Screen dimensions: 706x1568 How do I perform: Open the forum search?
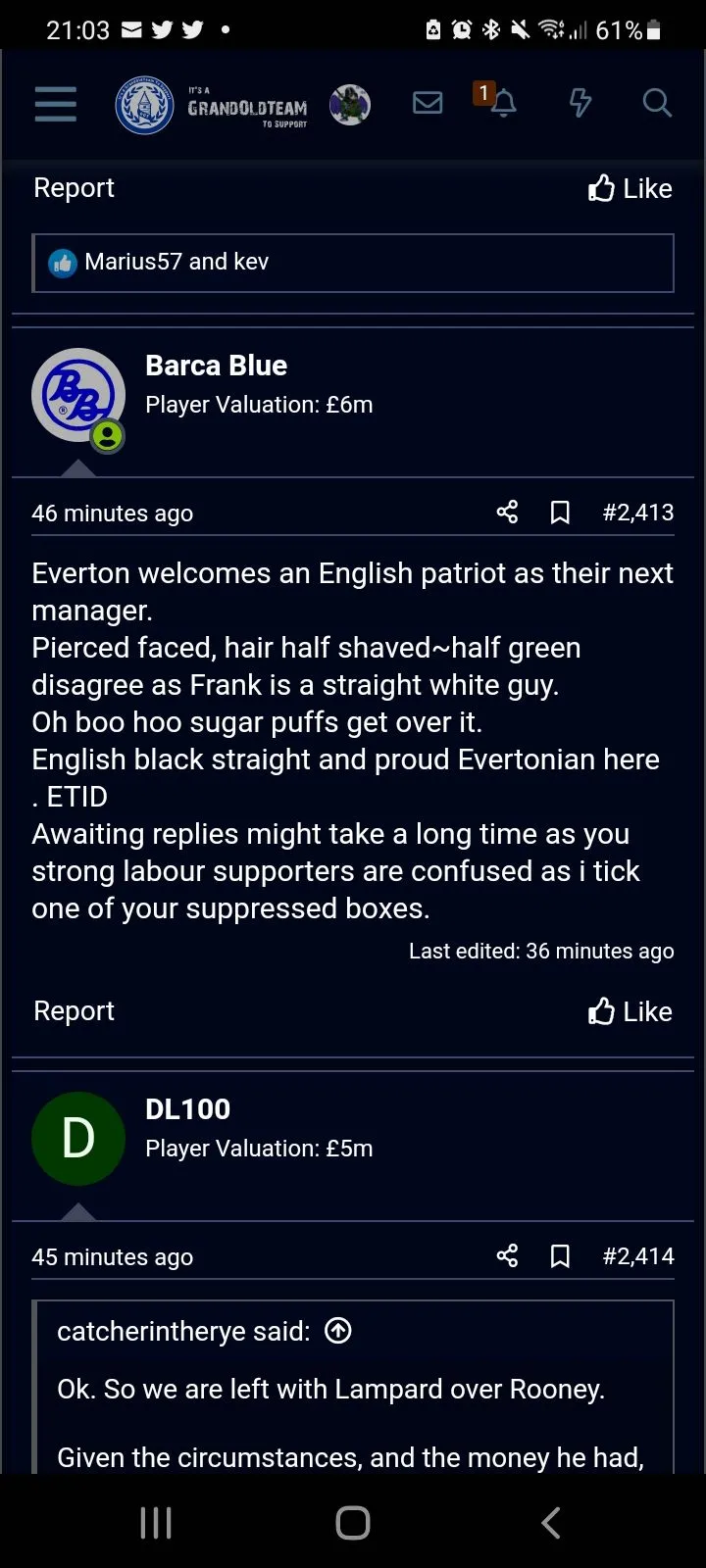[657, 103]
